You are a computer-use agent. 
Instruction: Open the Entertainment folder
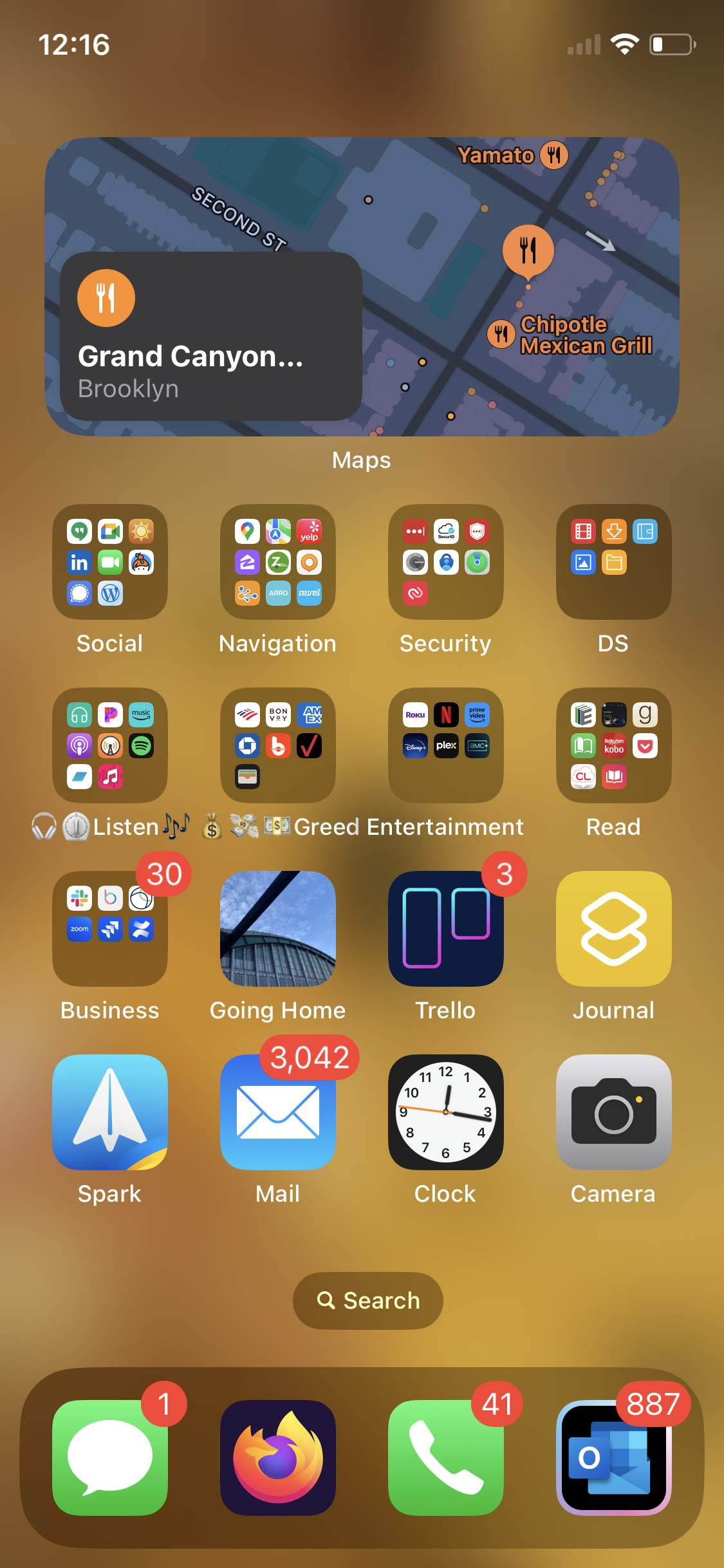pos(446,745)
